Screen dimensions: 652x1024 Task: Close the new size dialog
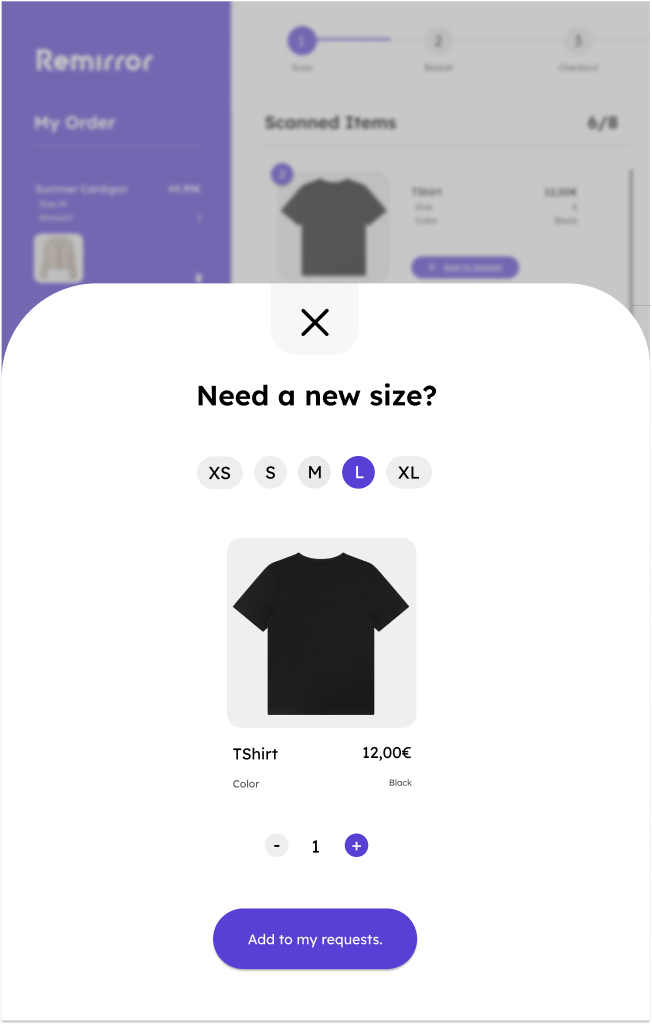(315, 322)
